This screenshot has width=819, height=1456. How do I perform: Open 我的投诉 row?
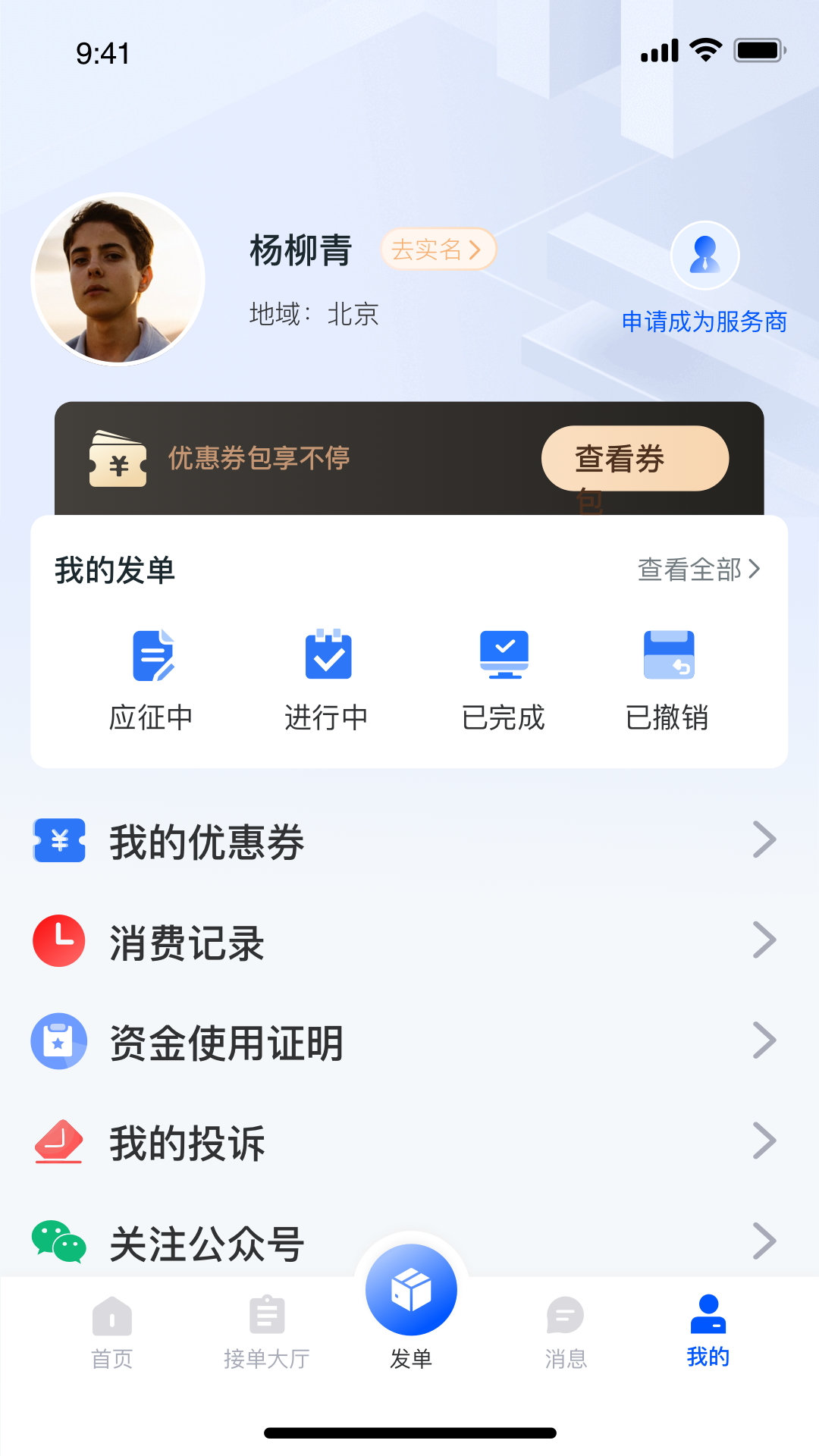coord(409,1142)
